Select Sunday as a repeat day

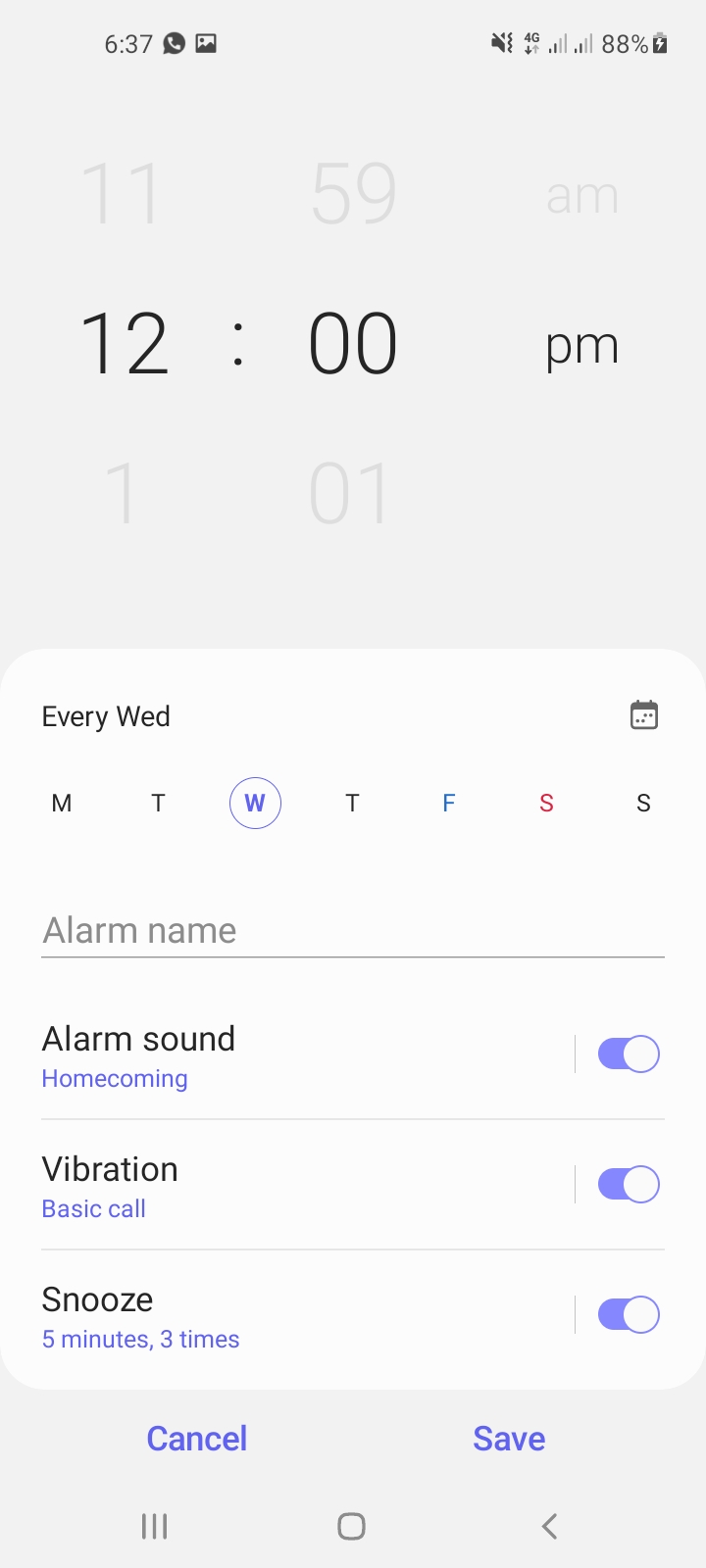(643, 804)
